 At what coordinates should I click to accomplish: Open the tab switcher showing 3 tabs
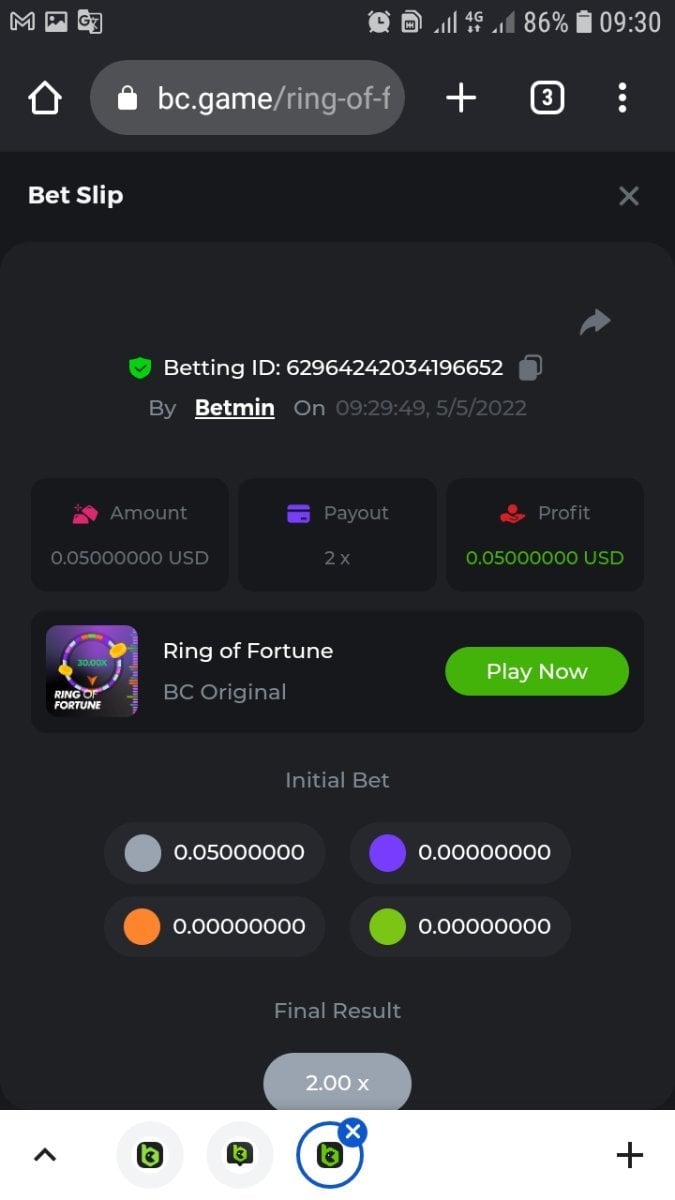click(546, 98)
